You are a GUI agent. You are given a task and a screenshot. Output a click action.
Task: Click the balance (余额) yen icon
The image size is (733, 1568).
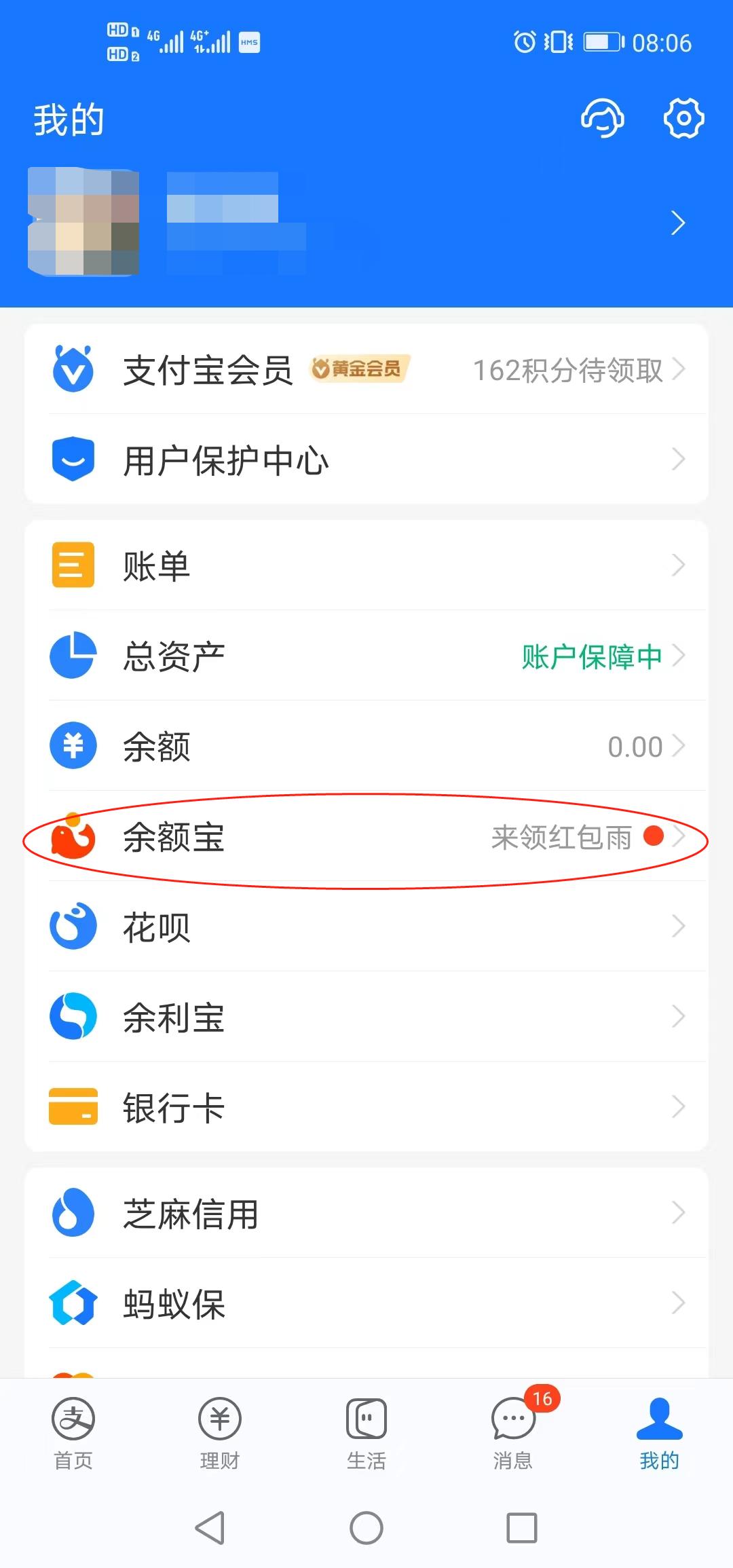point(73,745)
